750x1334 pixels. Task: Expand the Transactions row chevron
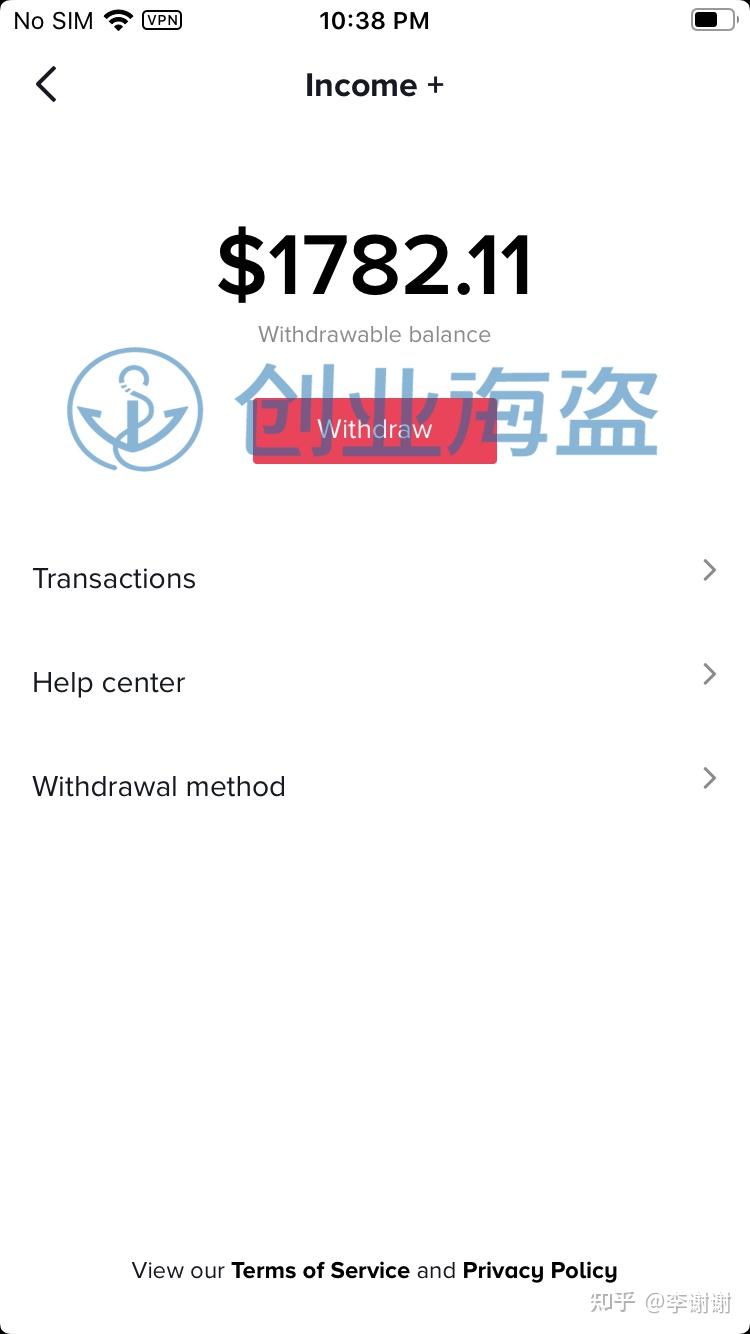point(709,570)
